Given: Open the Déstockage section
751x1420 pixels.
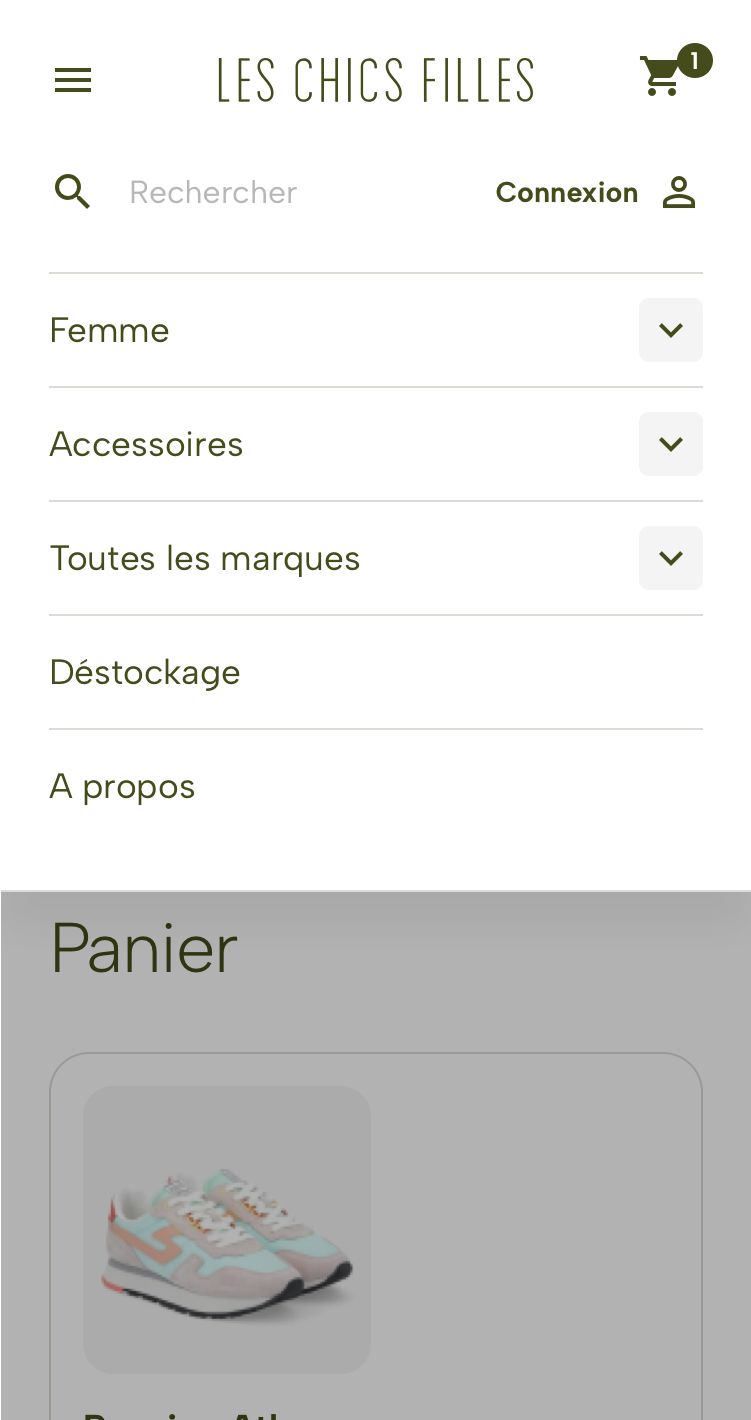Looking at the screenshot, I should coord(145,672).
